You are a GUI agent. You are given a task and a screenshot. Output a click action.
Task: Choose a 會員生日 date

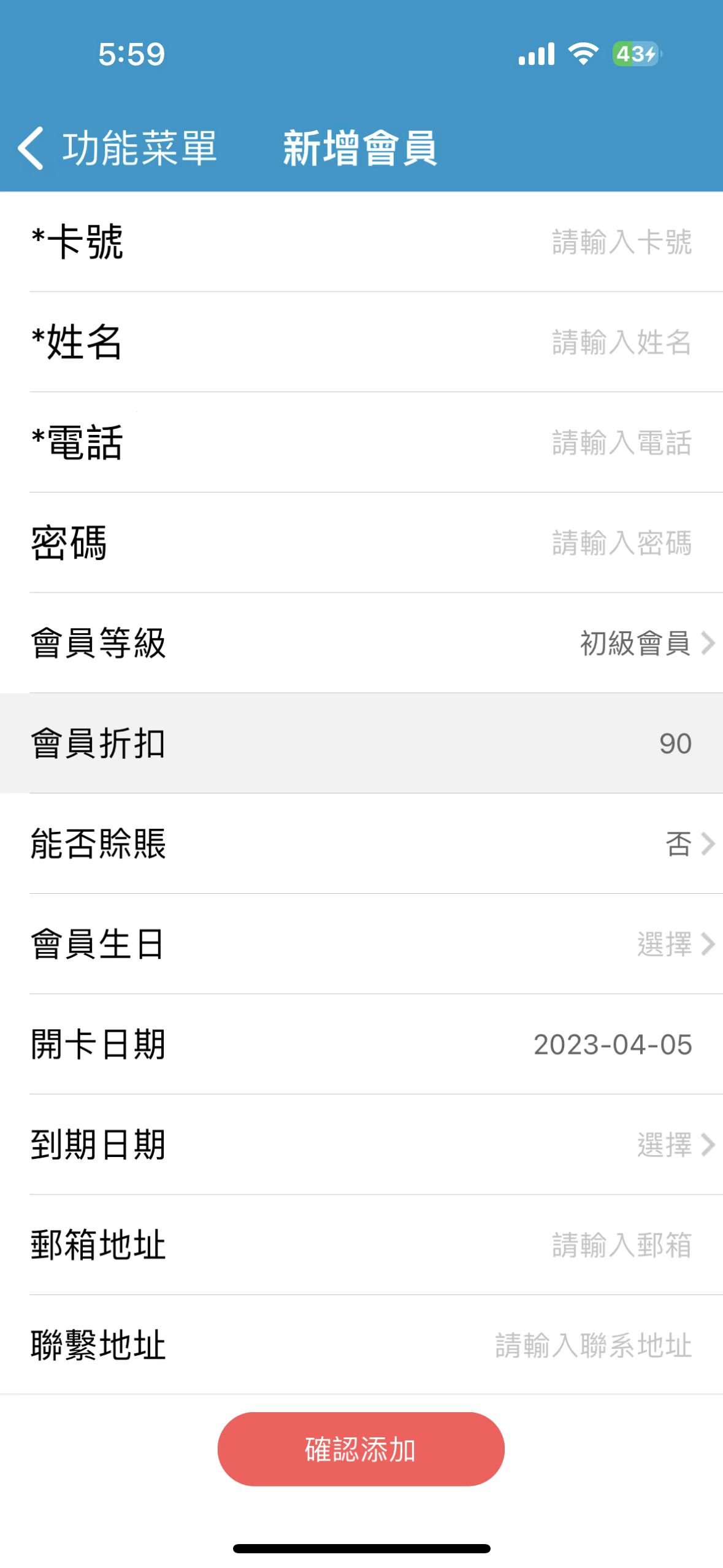tap(361, 944)
